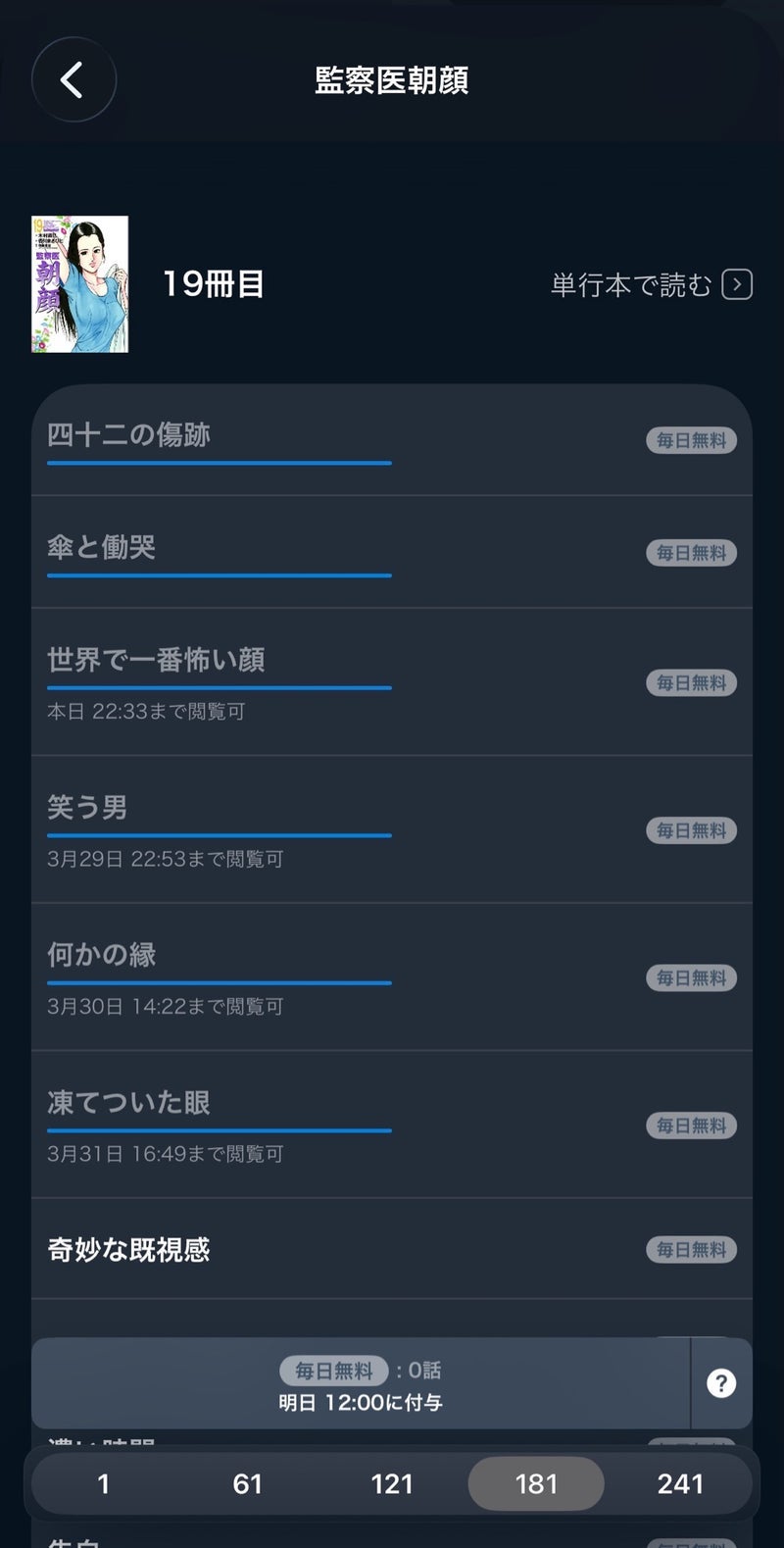Select the 121 episode range
The image size is (784, 1548).
391,1484
